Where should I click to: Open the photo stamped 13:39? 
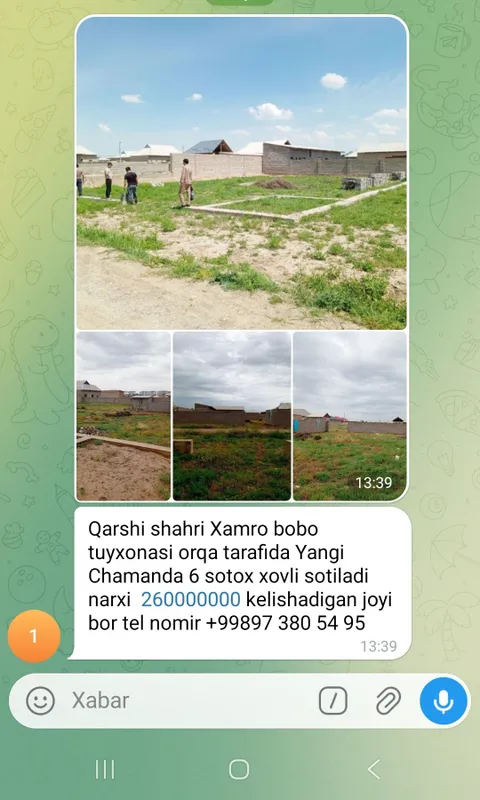pos(350,416)
